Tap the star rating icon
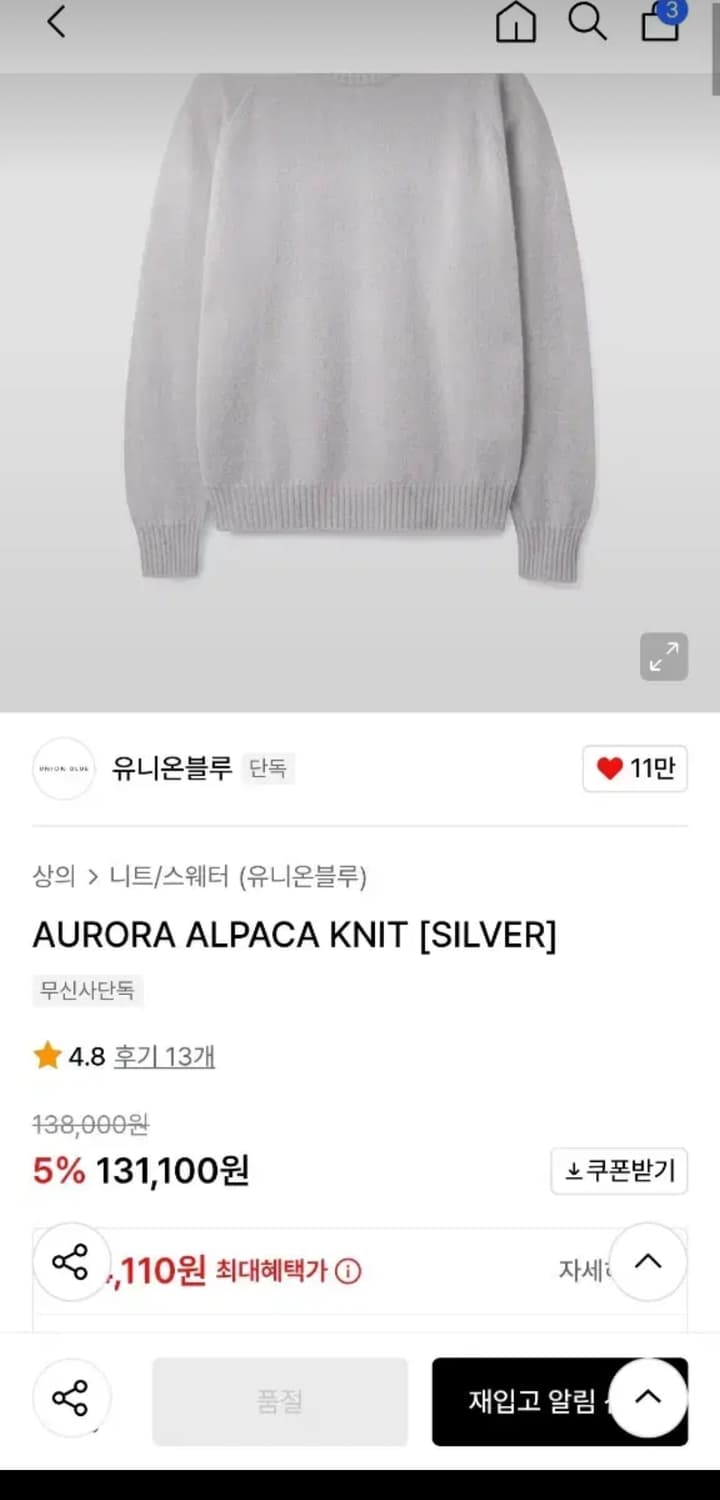The image size is (720, 1500). [45, 1056]
